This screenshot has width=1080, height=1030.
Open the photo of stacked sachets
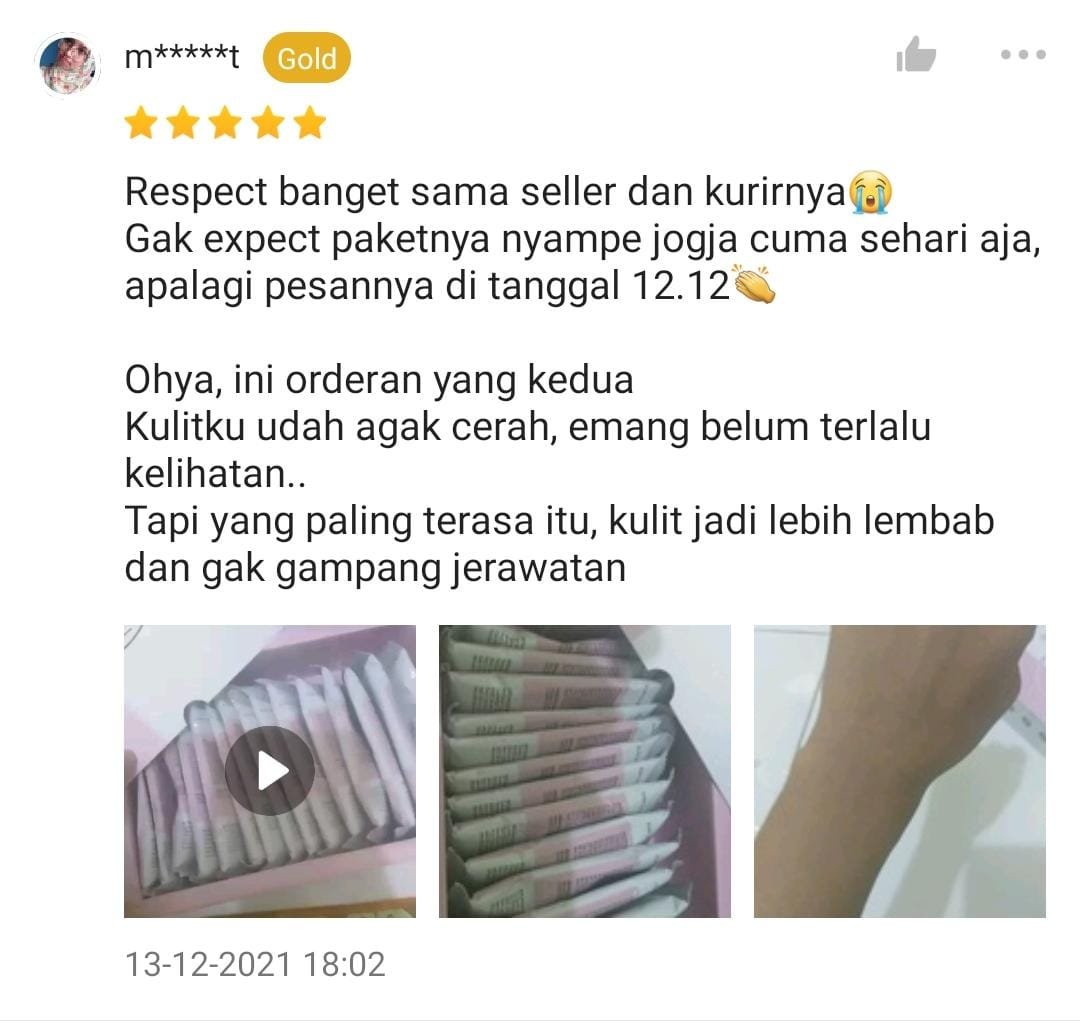585,771
